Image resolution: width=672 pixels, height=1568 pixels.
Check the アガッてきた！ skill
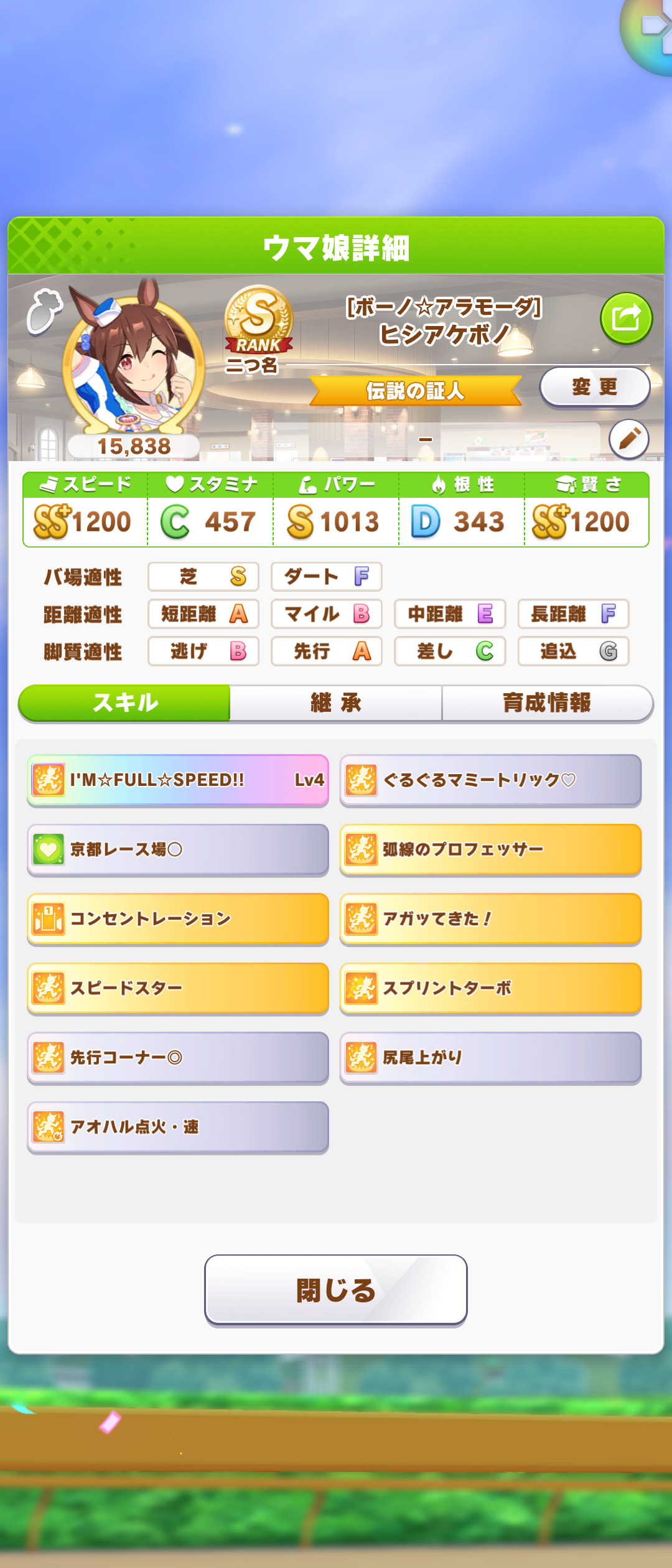(490, 919)
